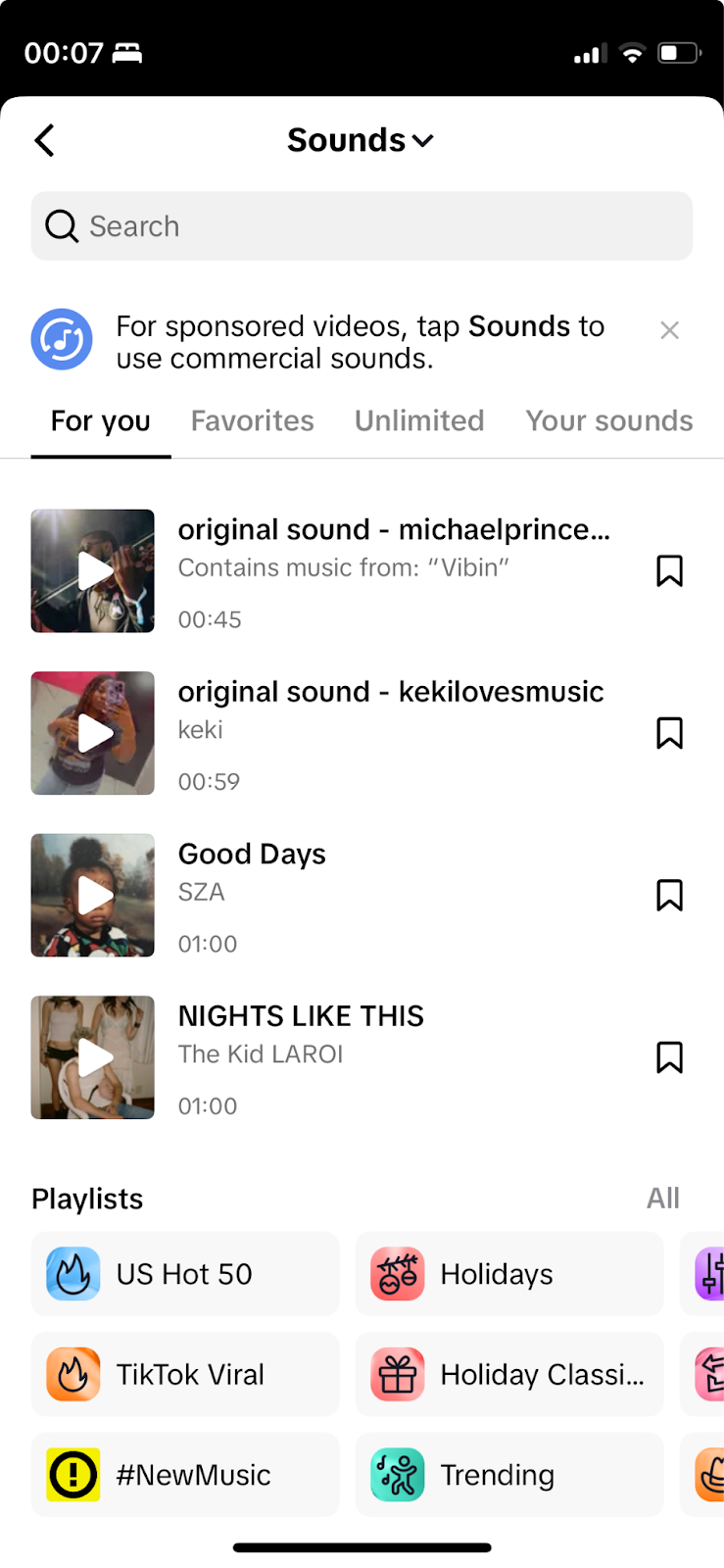
Task: Open the US Hot 50 playlist
Action: point(185,1274)
